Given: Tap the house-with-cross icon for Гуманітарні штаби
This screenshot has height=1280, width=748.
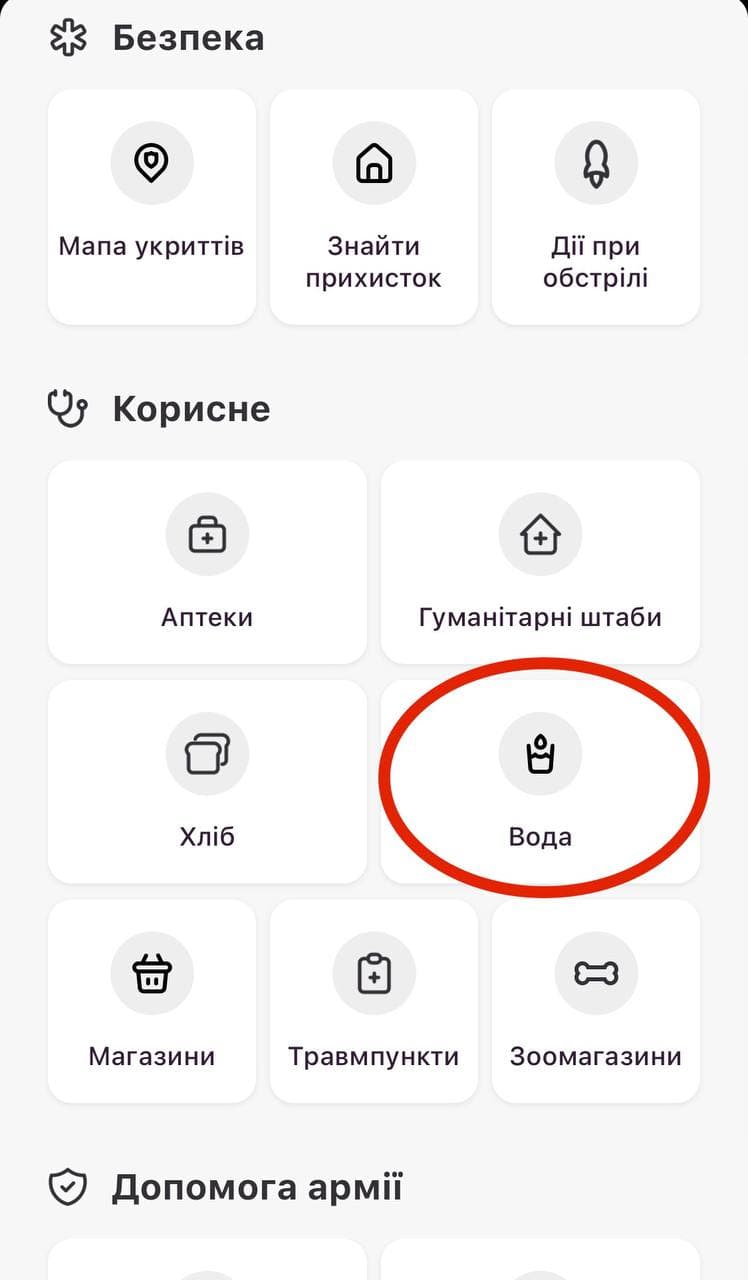Looking at the screenshot, I should click(540, 534).
